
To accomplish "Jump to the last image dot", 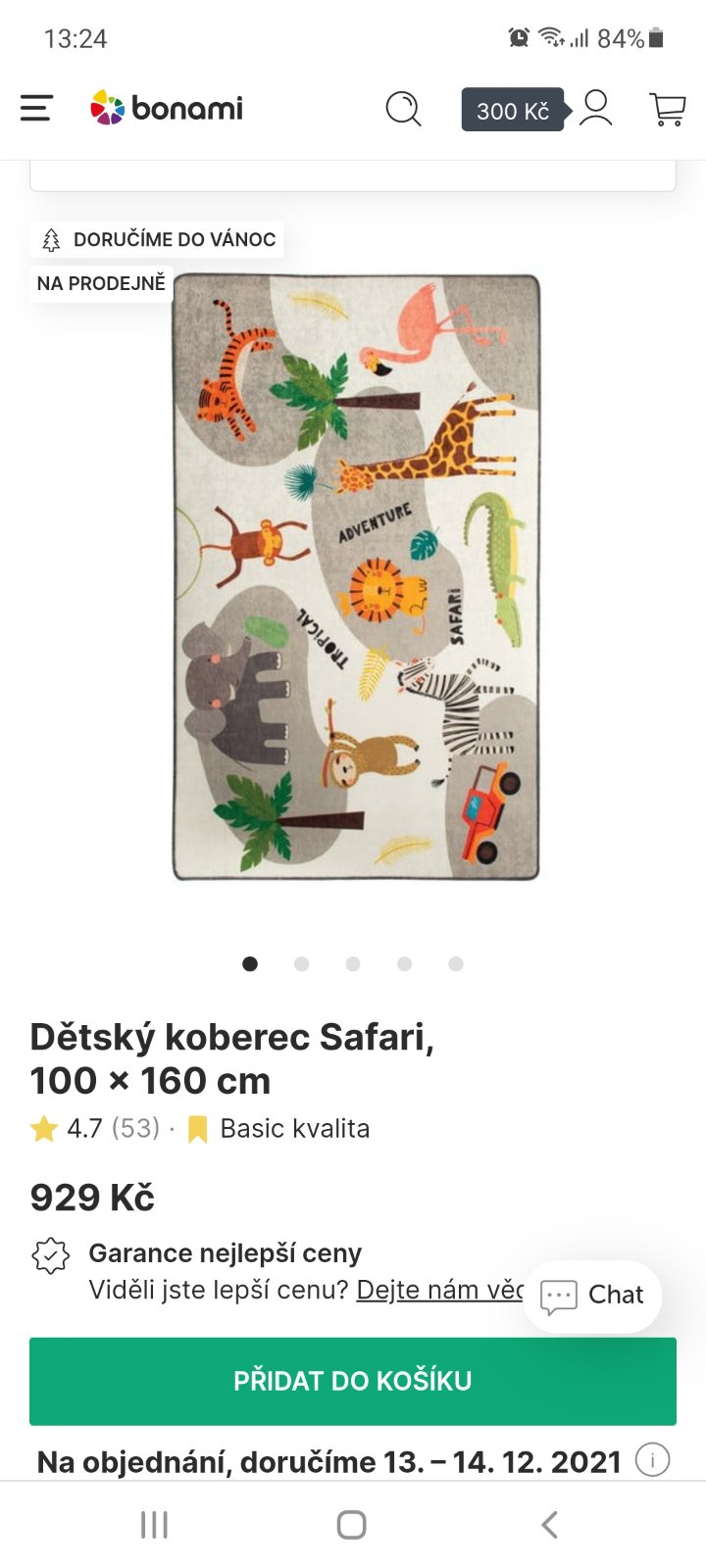I will click(x=456, y=964).
